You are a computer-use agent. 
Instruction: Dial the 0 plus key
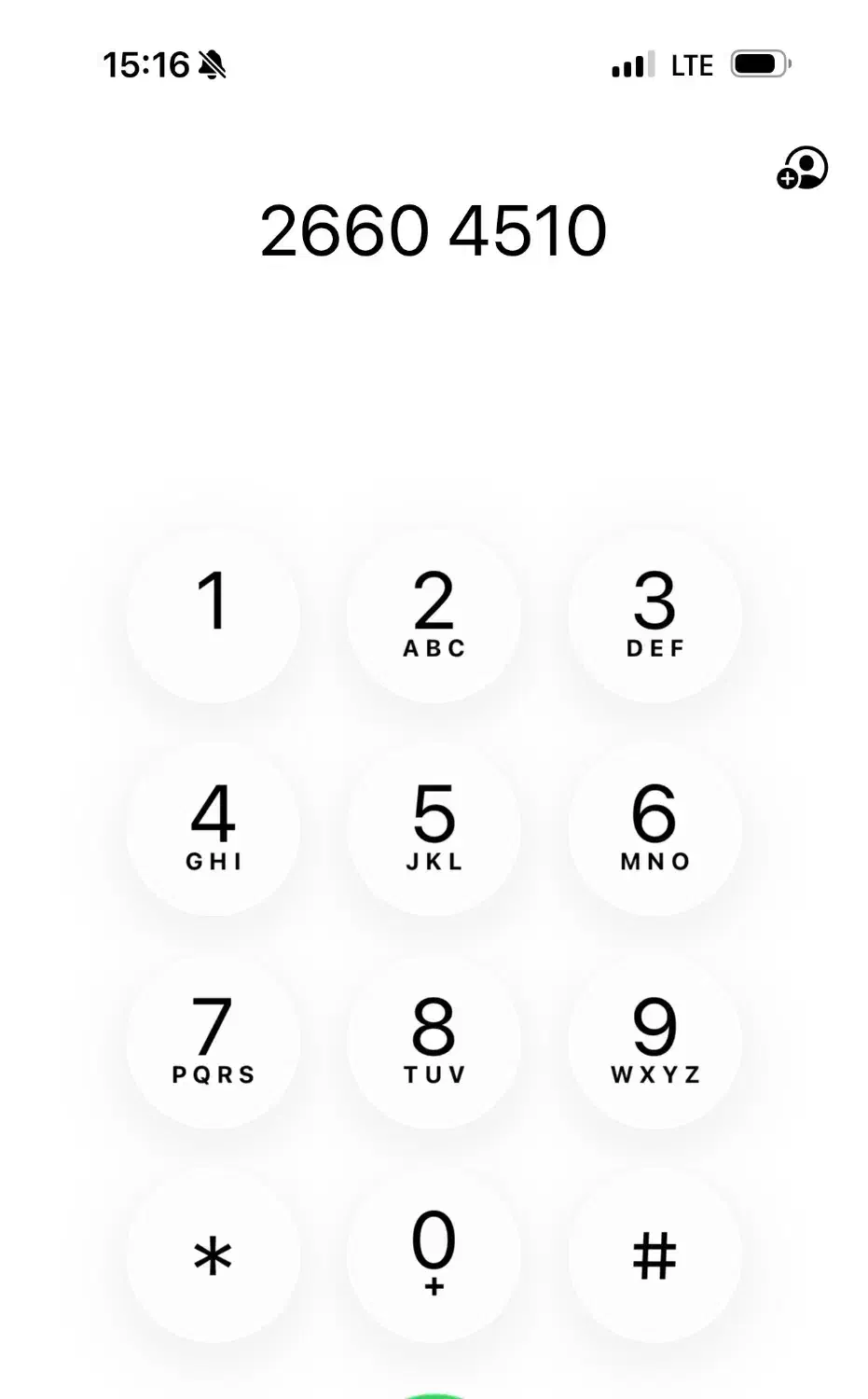click(434, 1254)
